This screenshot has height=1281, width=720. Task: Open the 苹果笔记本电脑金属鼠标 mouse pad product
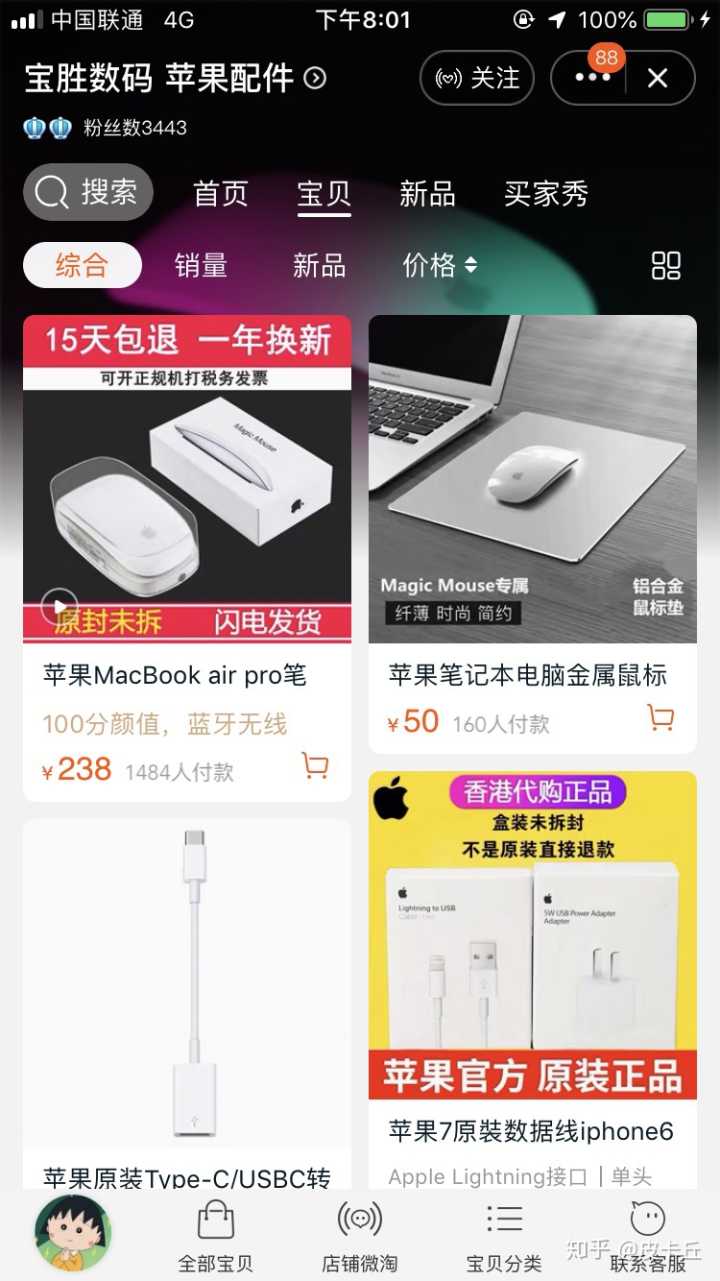click(532, 480)
